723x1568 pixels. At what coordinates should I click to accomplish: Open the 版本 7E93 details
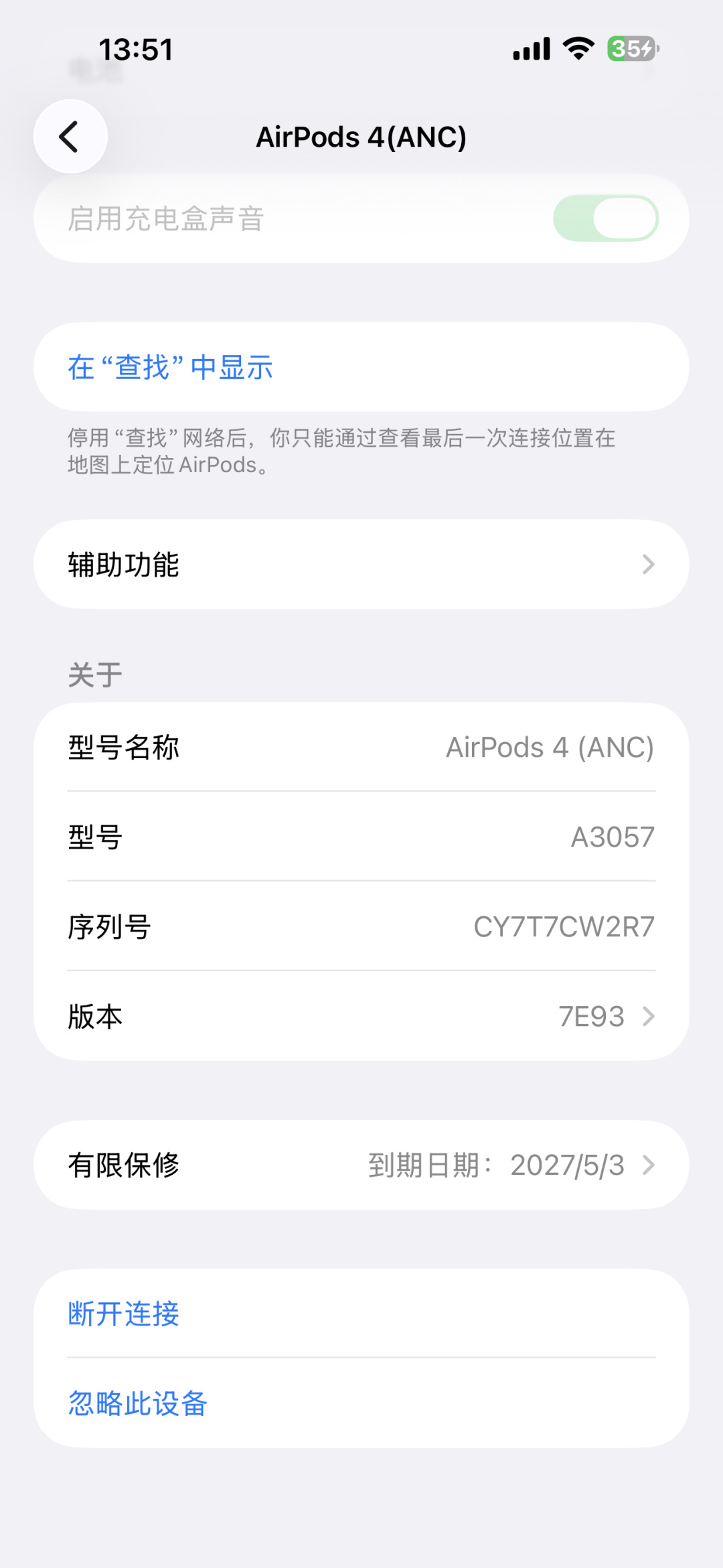361,1016
